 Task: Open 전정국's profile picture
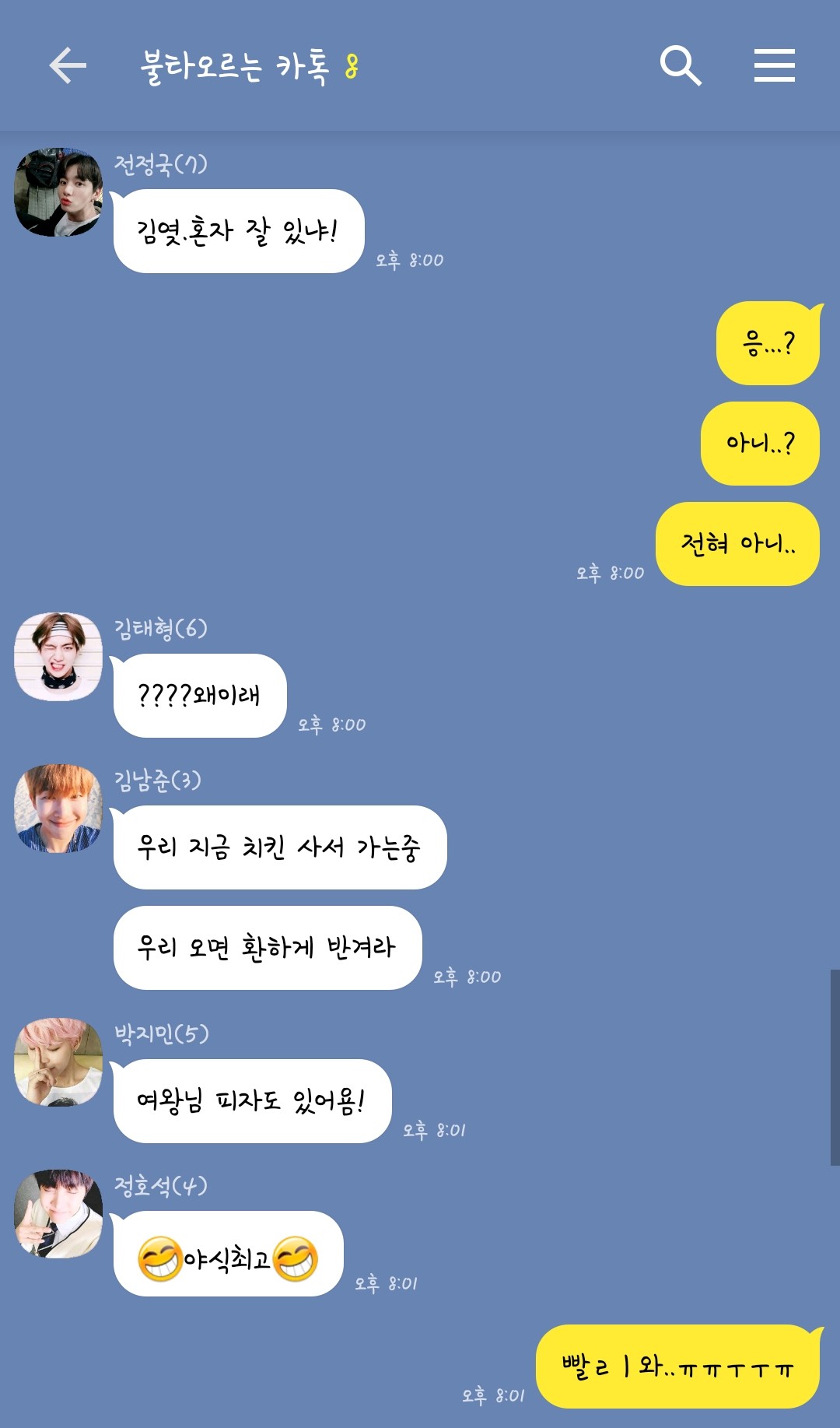coord(58,192)
